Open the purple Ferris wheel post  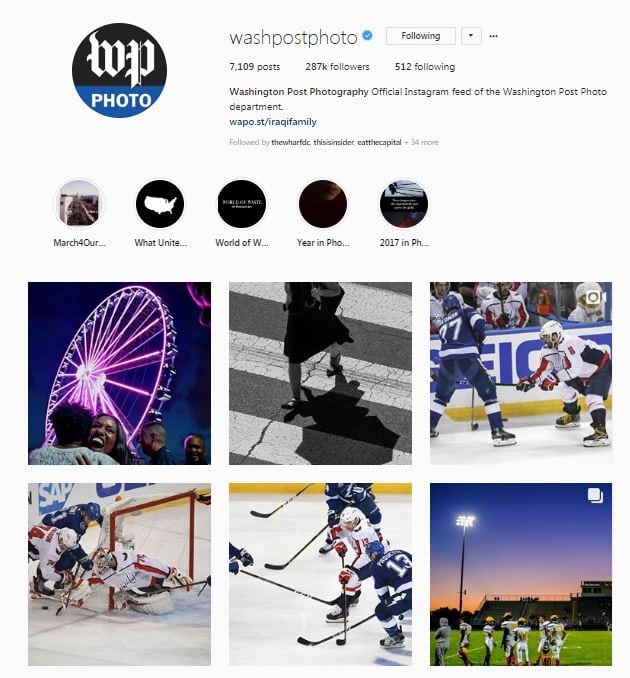pos(119,373)
